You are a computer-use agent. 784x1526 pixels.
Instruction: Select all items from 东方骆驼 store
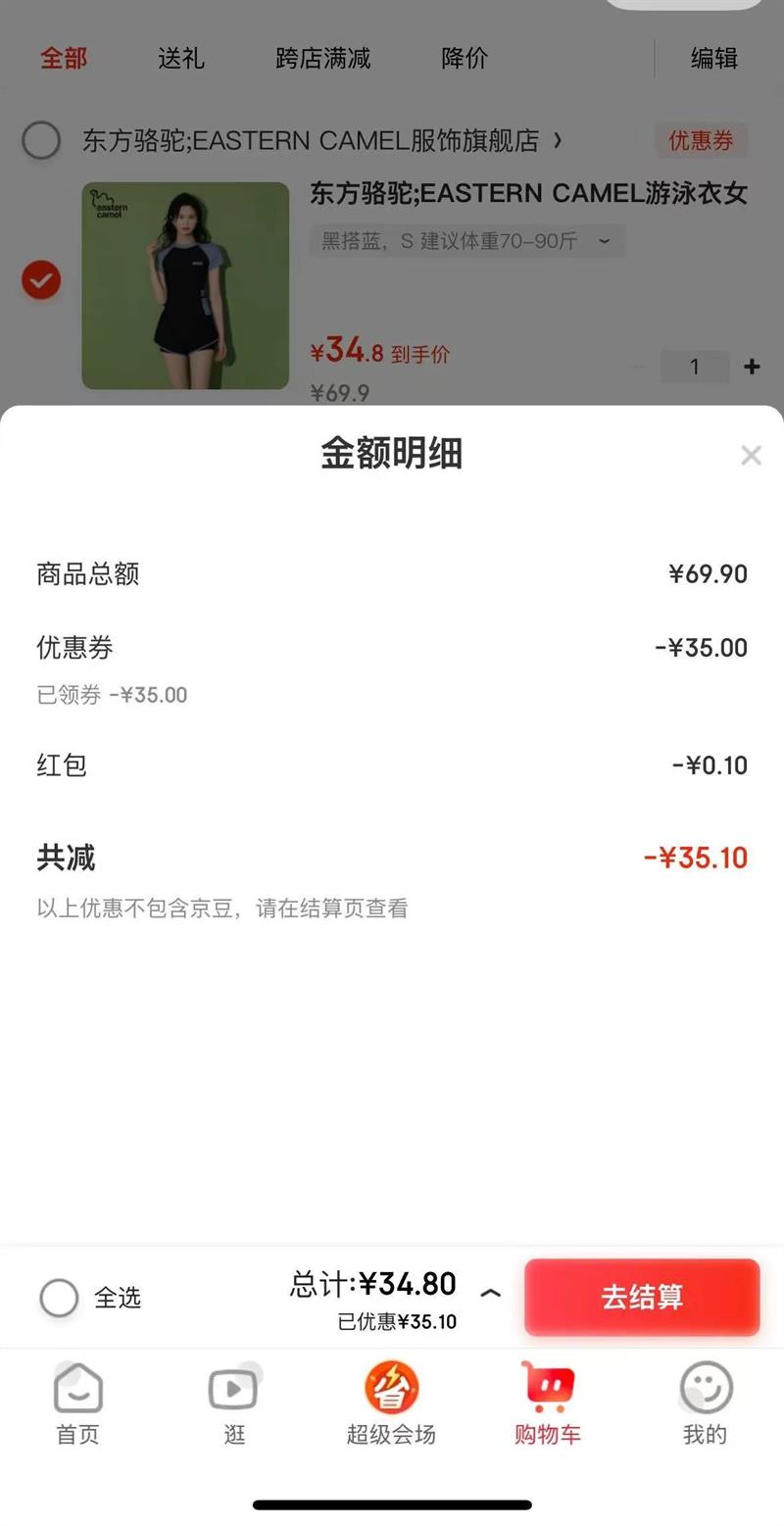pos(41,141)
